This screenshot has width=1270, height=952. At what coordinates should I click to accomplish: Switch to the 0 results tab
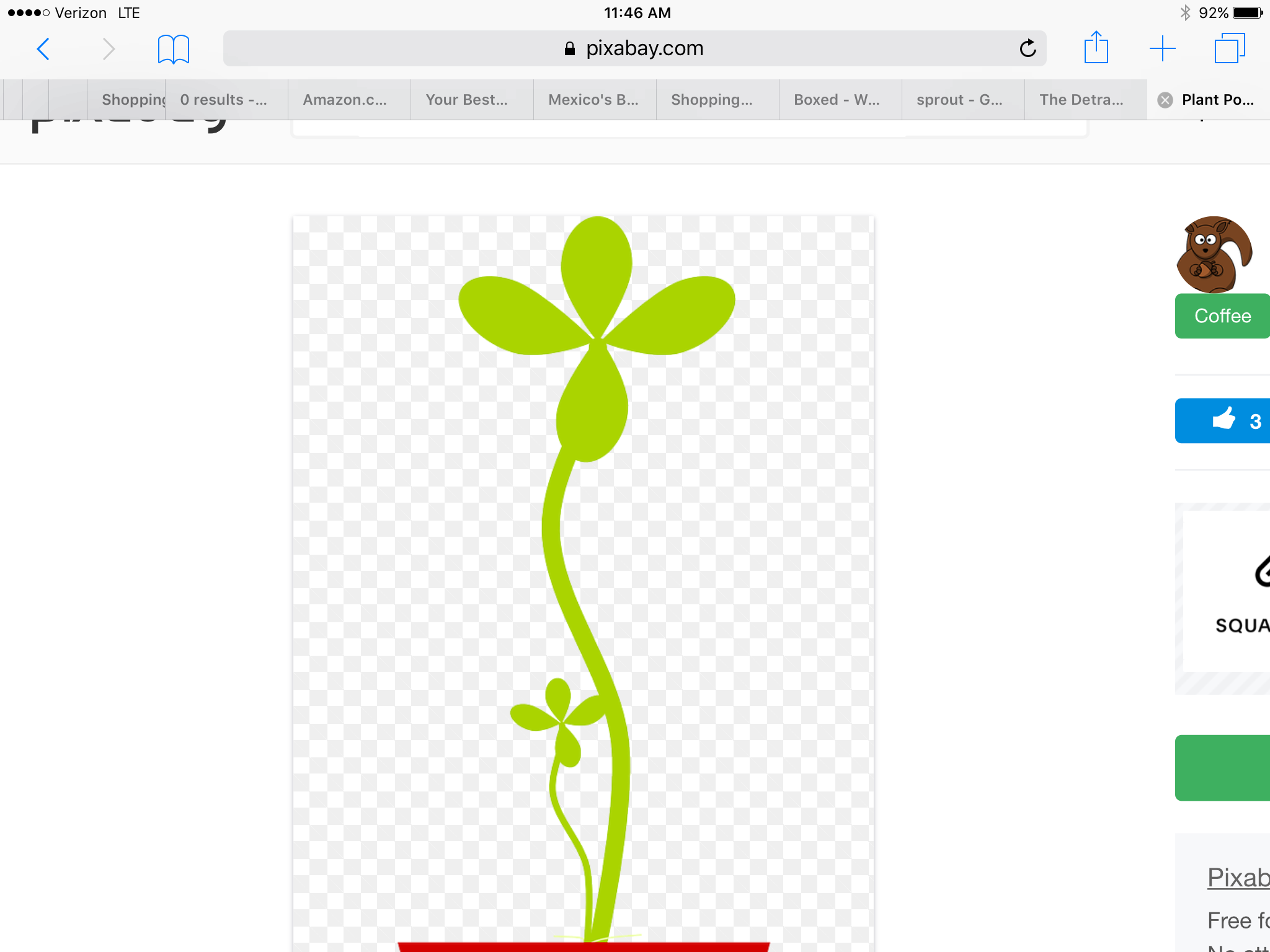[224, 100]
